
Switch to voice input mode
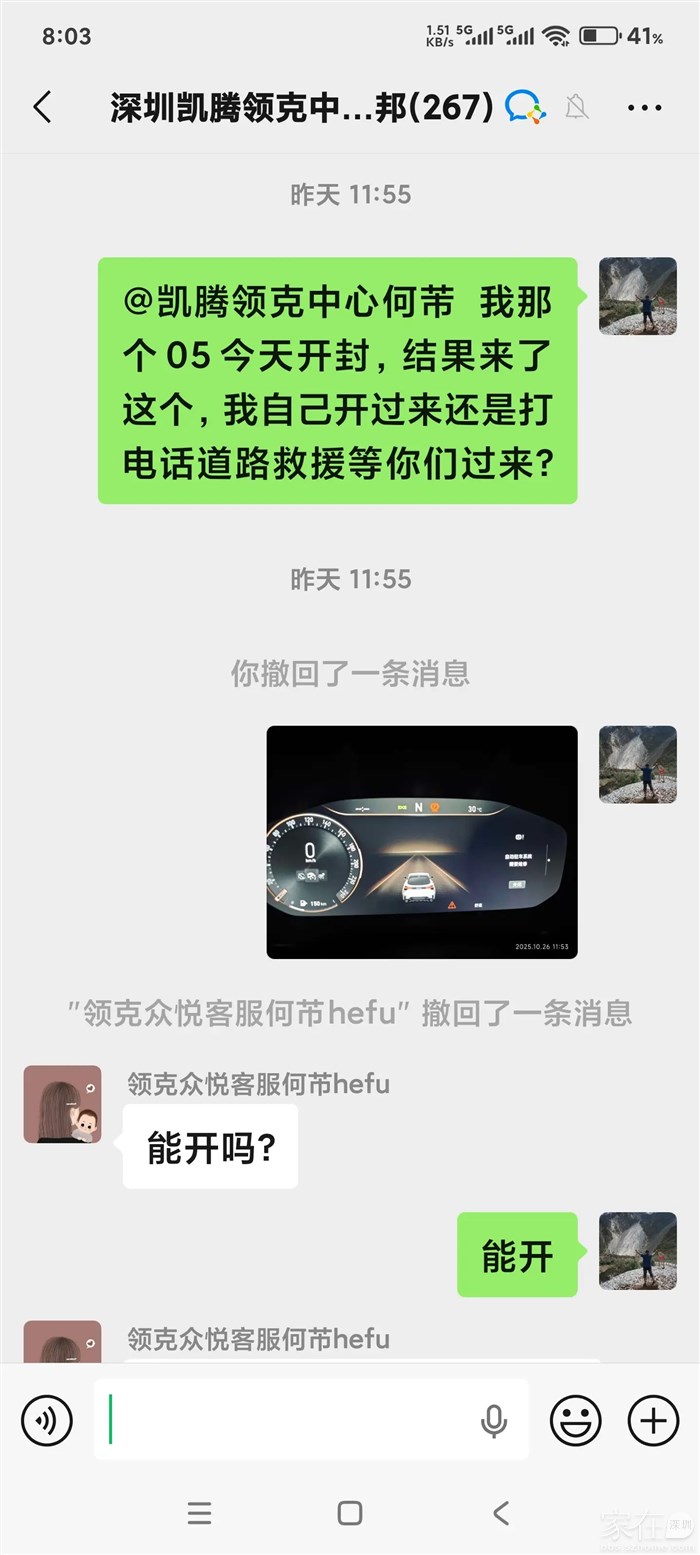[x=47, y=1420]
